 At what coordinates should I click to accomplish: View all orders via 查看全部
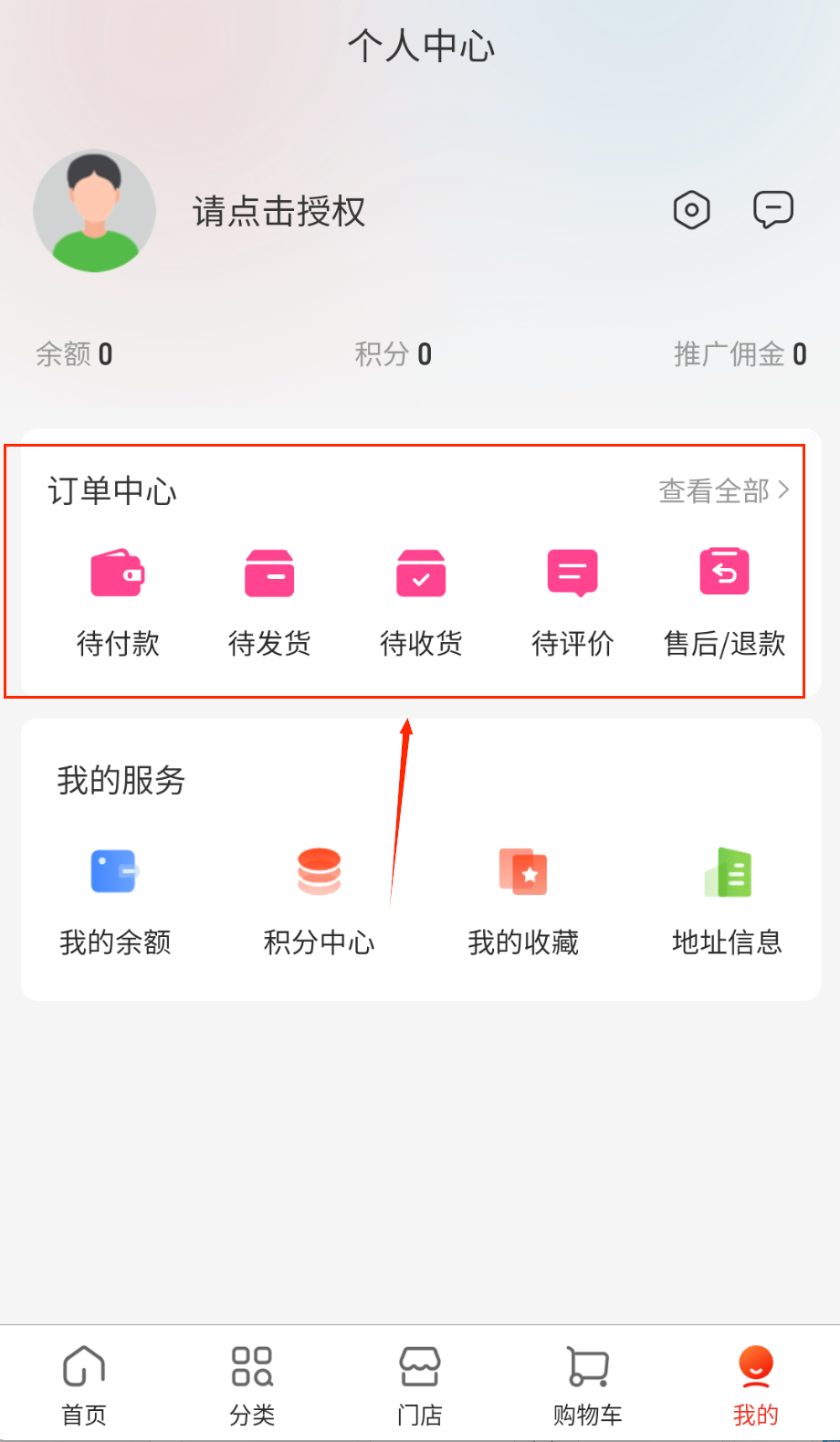click(722, 491)
